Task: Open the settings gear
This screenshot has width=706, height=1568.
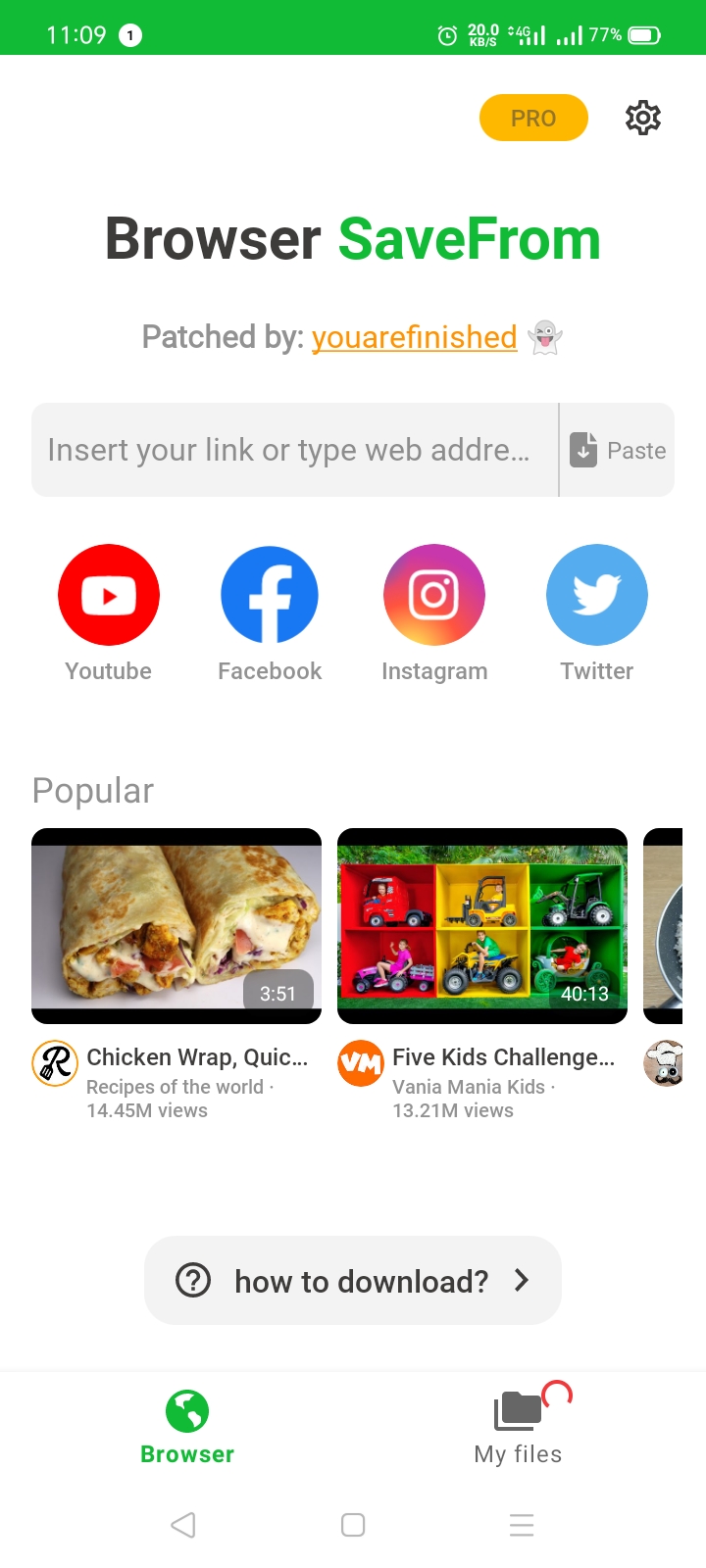Action: (643, 118)
